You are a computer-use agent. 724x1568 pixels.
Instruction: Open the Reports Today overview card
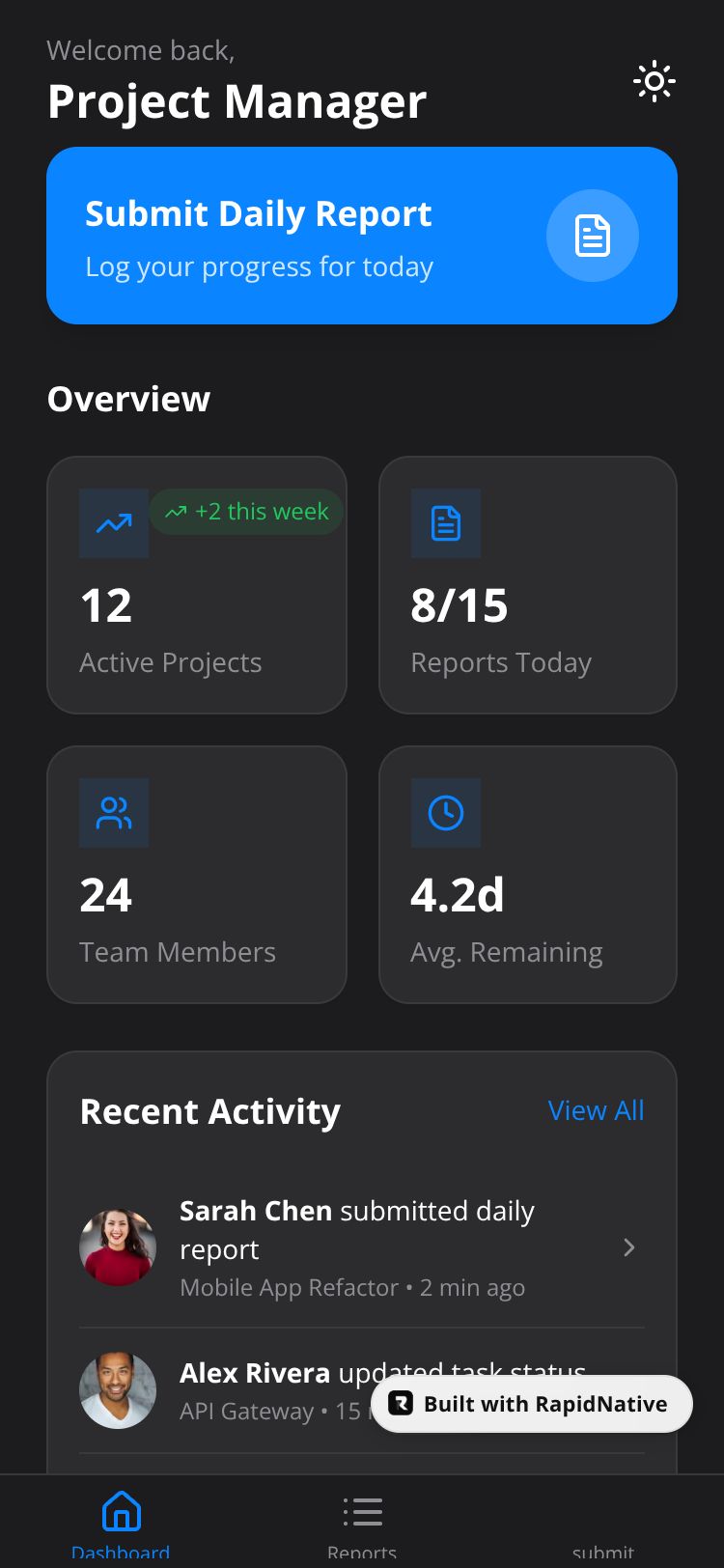point(527,585)
